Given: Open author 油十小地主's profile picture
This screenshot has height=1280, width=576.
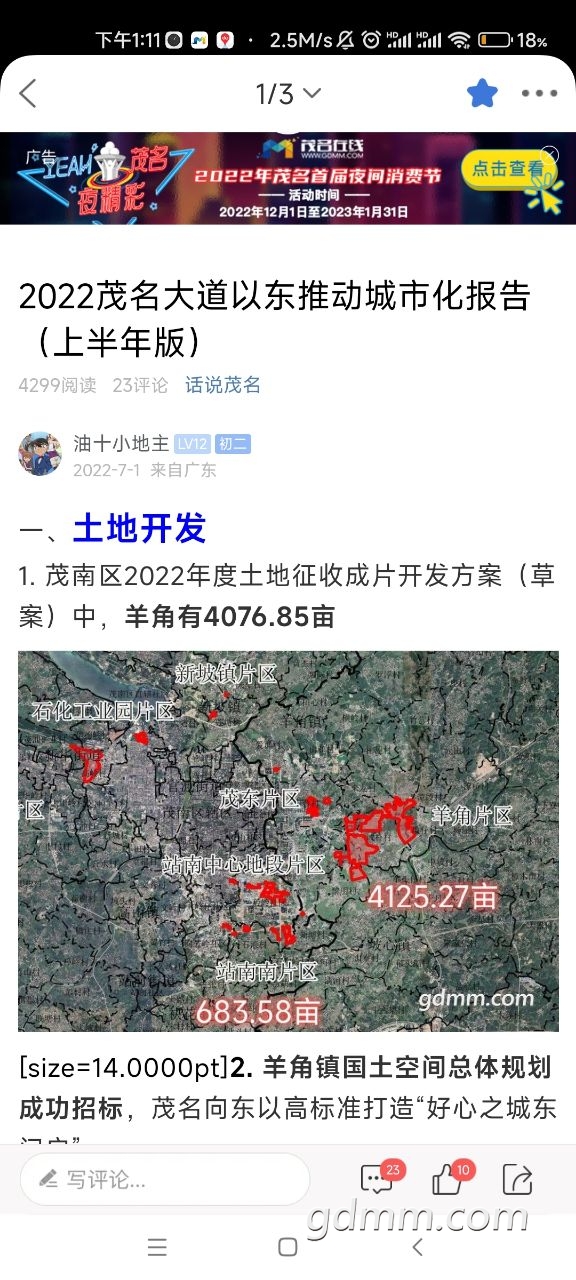Looking at the screenshot, I should click(x=40, y=454).
